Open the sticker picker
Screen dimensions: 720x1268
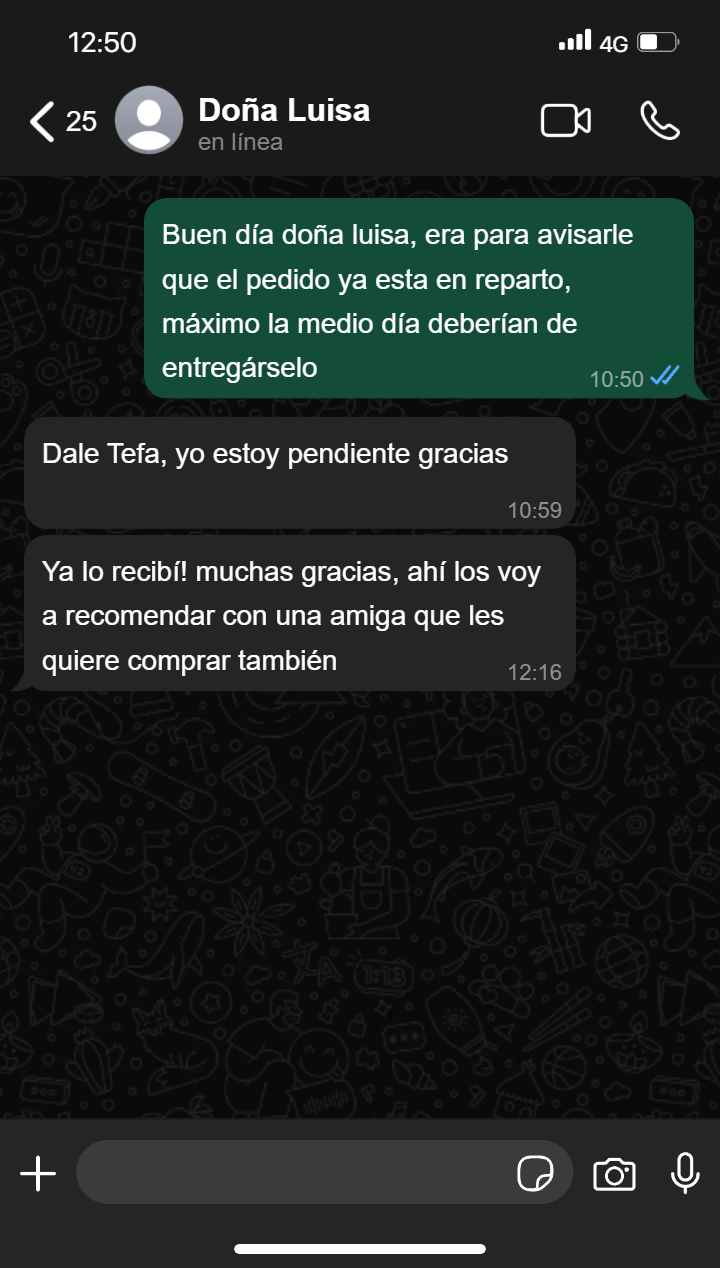pyautogui.click(x=536, y=1173)
